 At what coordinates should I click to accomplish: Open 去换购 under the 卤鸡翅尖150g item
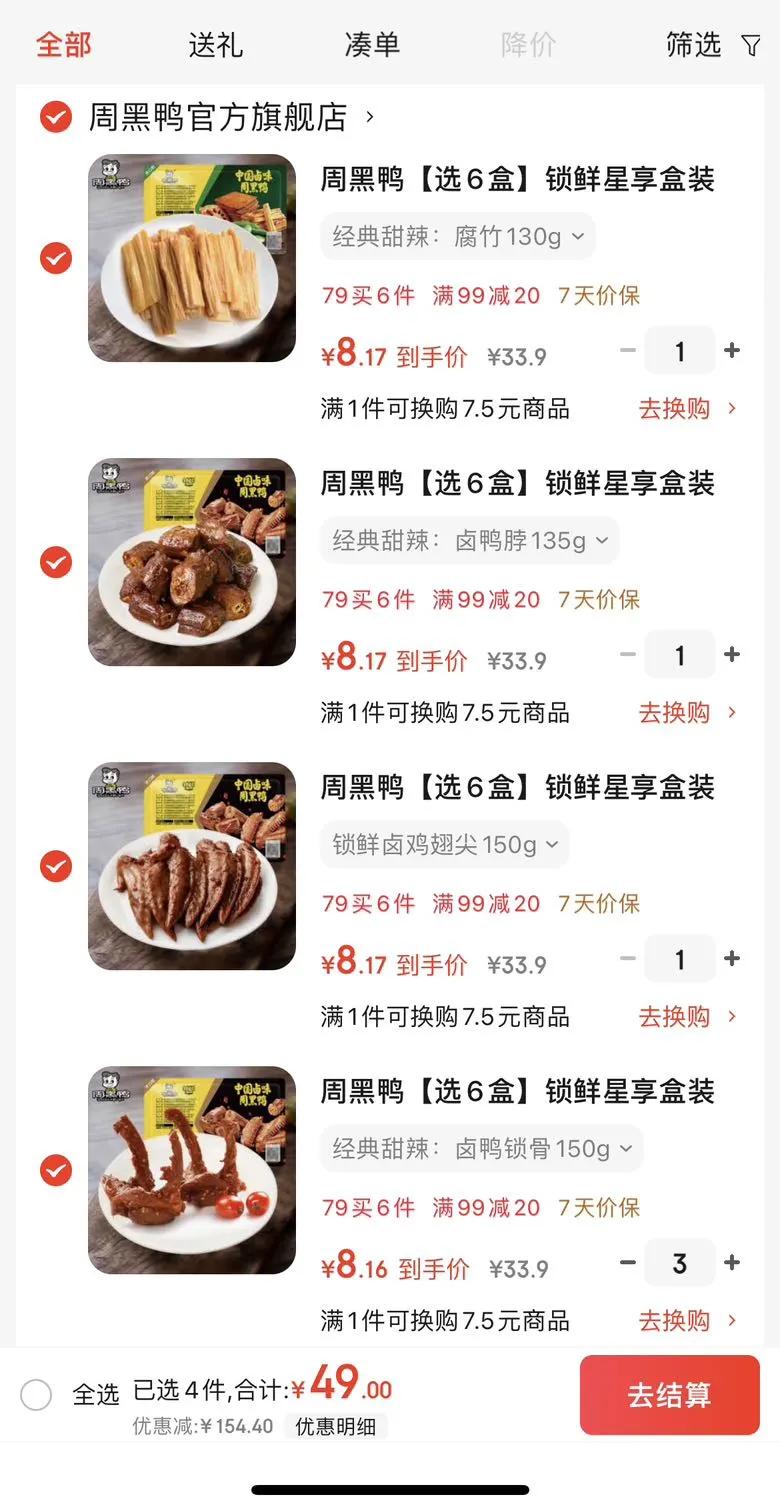(x=687, y=1017)
